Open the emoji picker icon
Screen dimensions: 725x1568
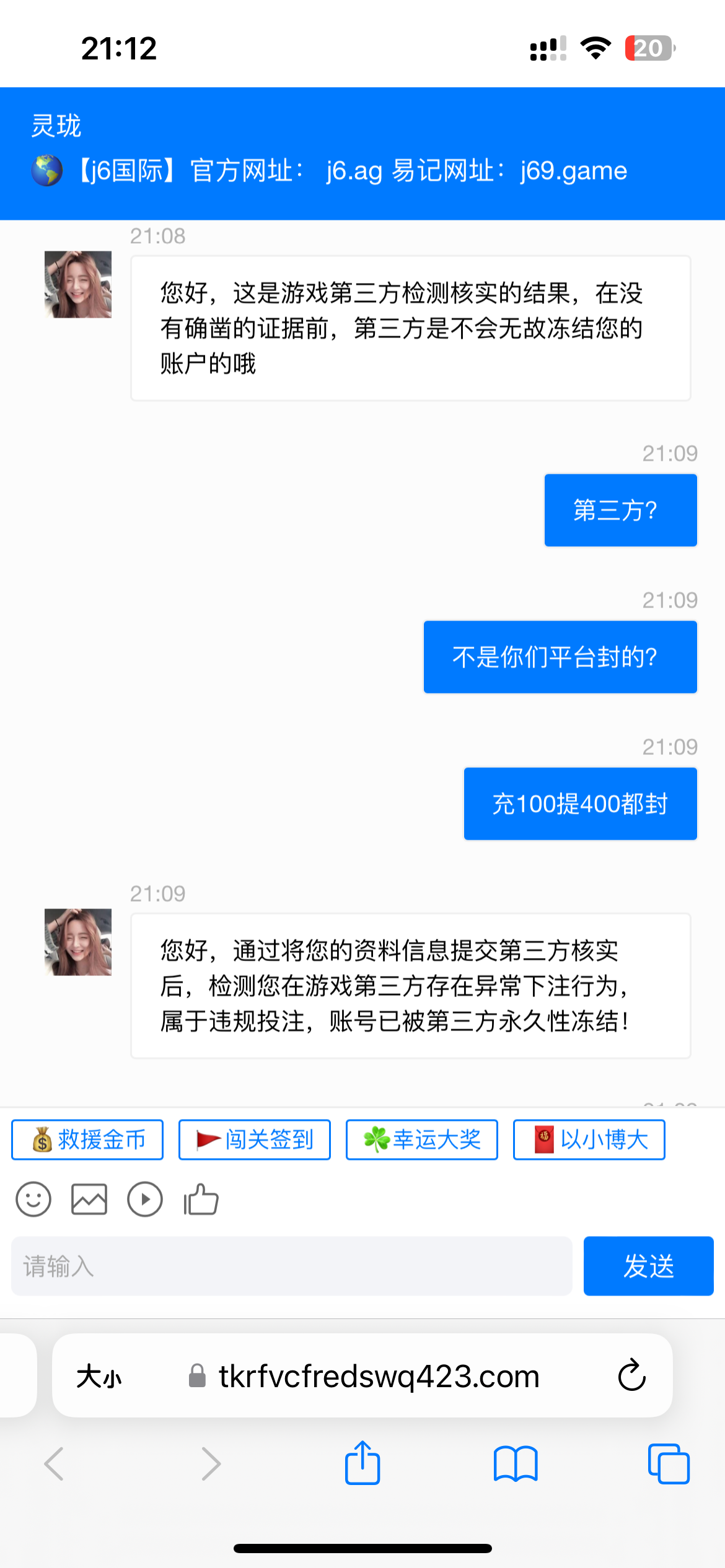(x=33, y=1199)
